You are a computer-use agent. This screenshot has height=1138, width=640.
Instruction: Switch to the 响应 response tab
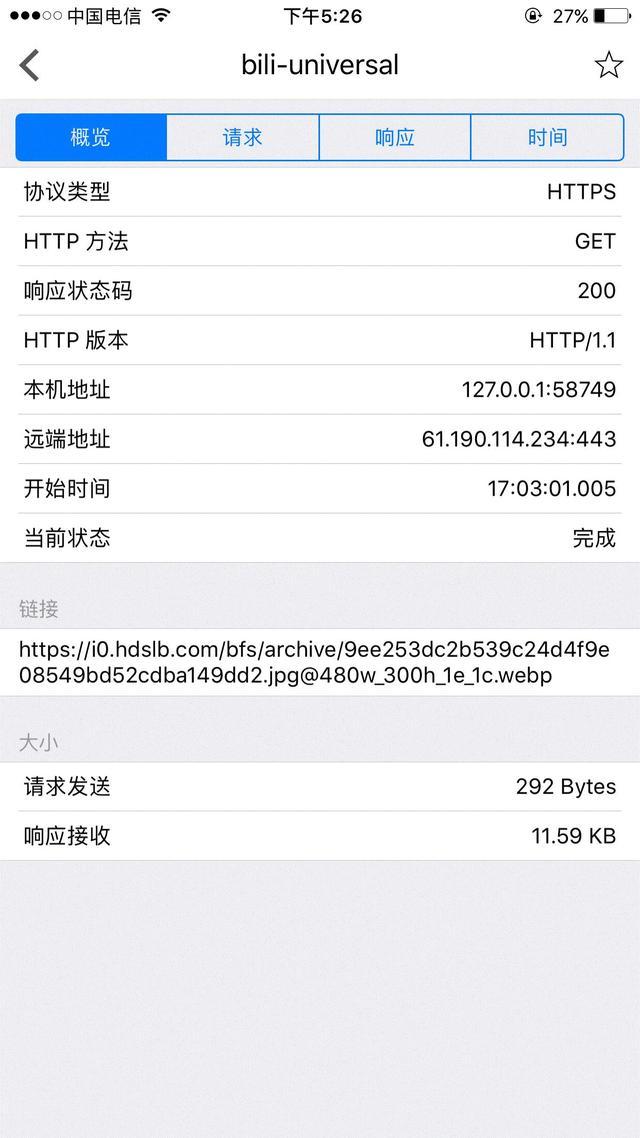[395, 137]
